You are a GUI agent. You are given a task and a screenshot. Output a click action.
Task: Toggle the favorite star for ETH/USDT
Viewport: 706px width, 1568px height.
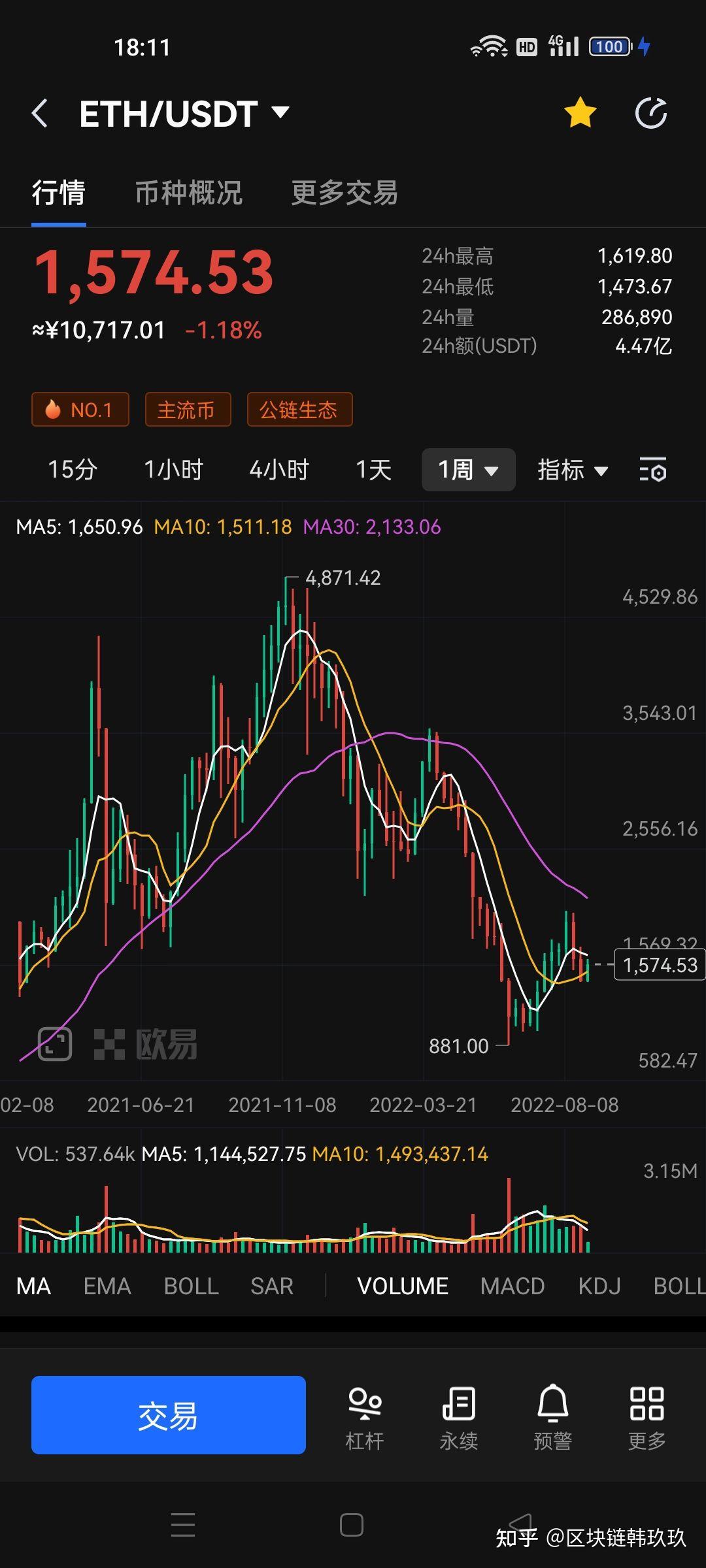(580, 112)
